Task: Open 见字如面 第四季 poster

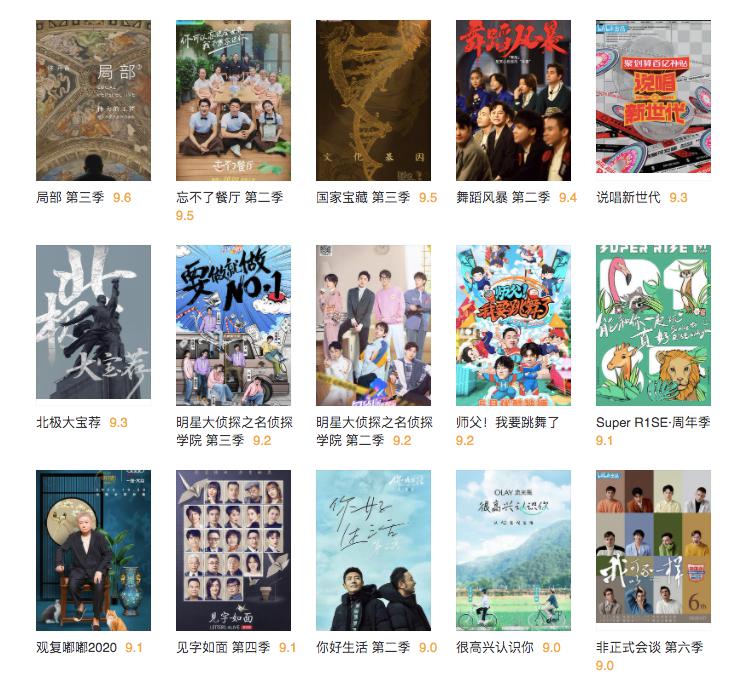Action: [x=233, y=550]
